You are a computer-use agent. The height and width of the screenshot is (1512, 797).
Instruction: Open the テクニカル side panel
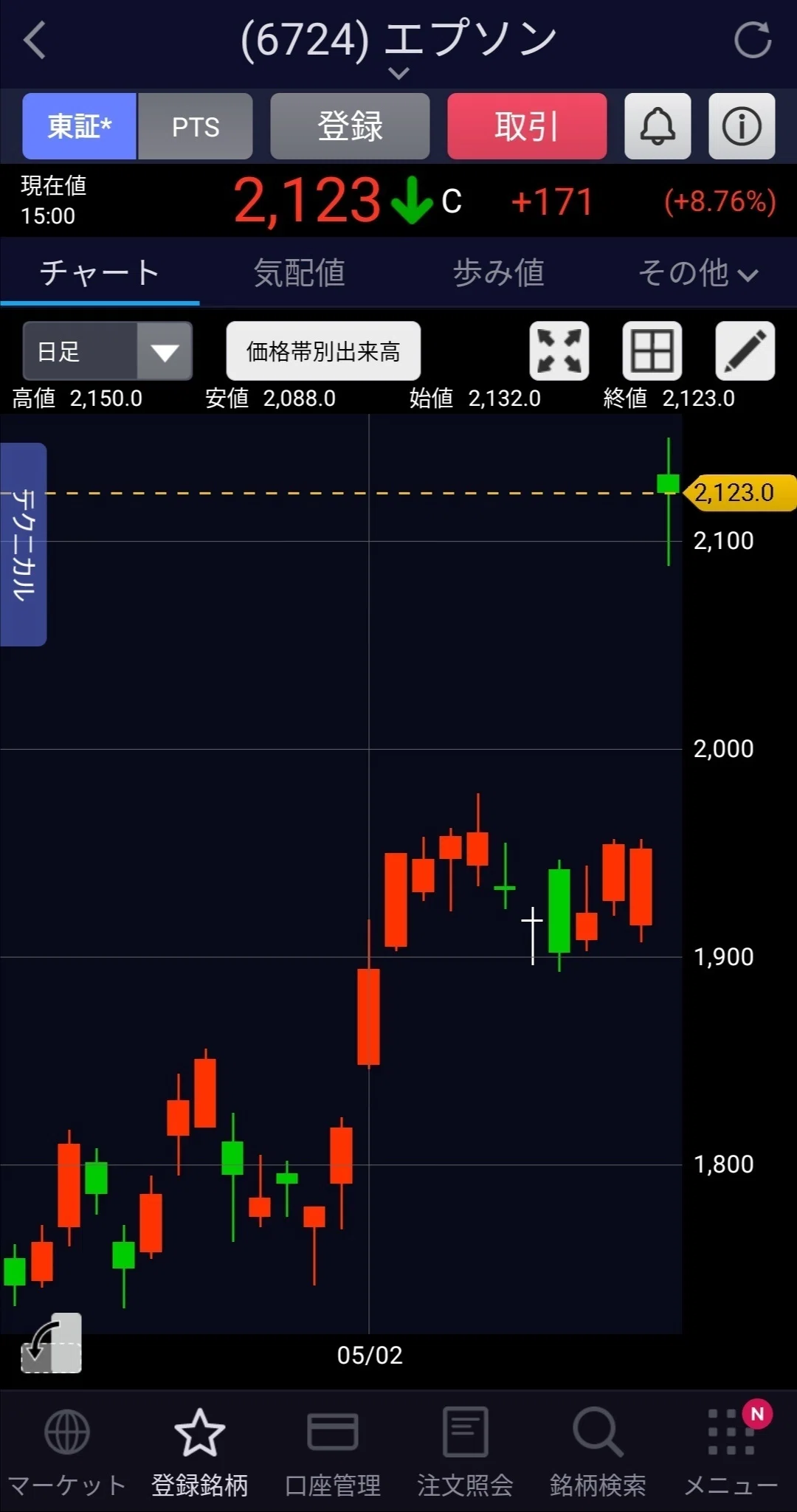coord(24,545)
